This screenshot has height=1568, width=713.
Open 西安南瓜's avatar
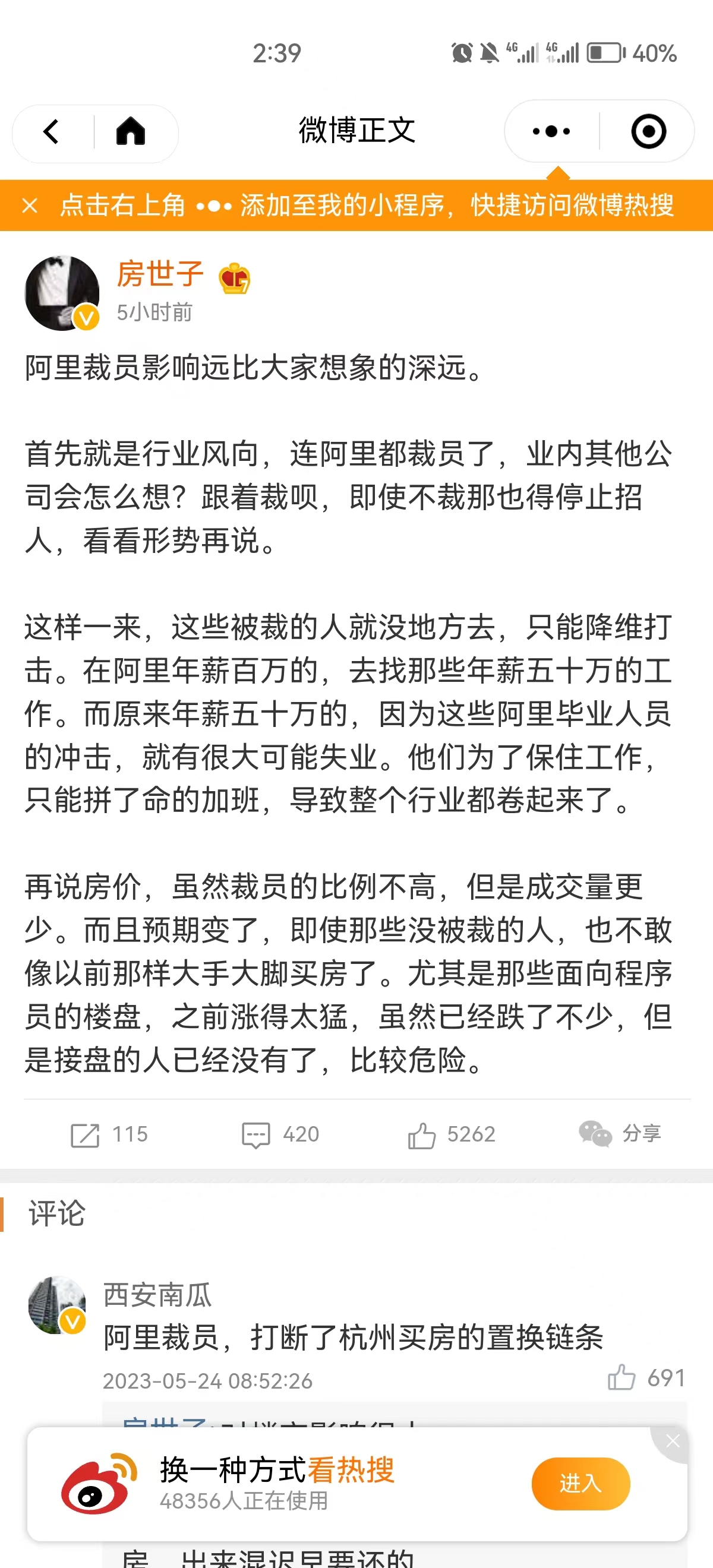point(57,1304)
